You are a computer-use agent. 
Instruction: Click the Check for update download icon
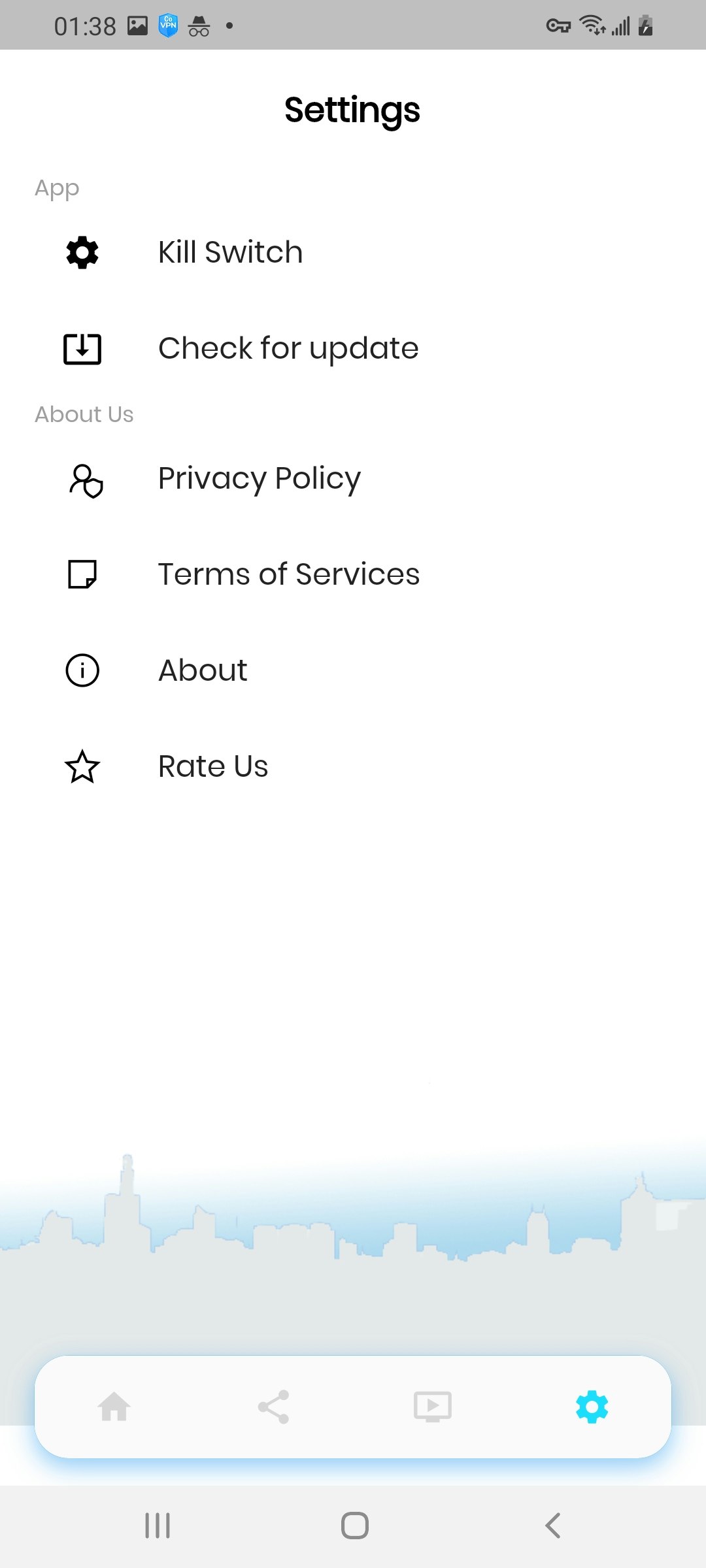(x=81, y=348)
